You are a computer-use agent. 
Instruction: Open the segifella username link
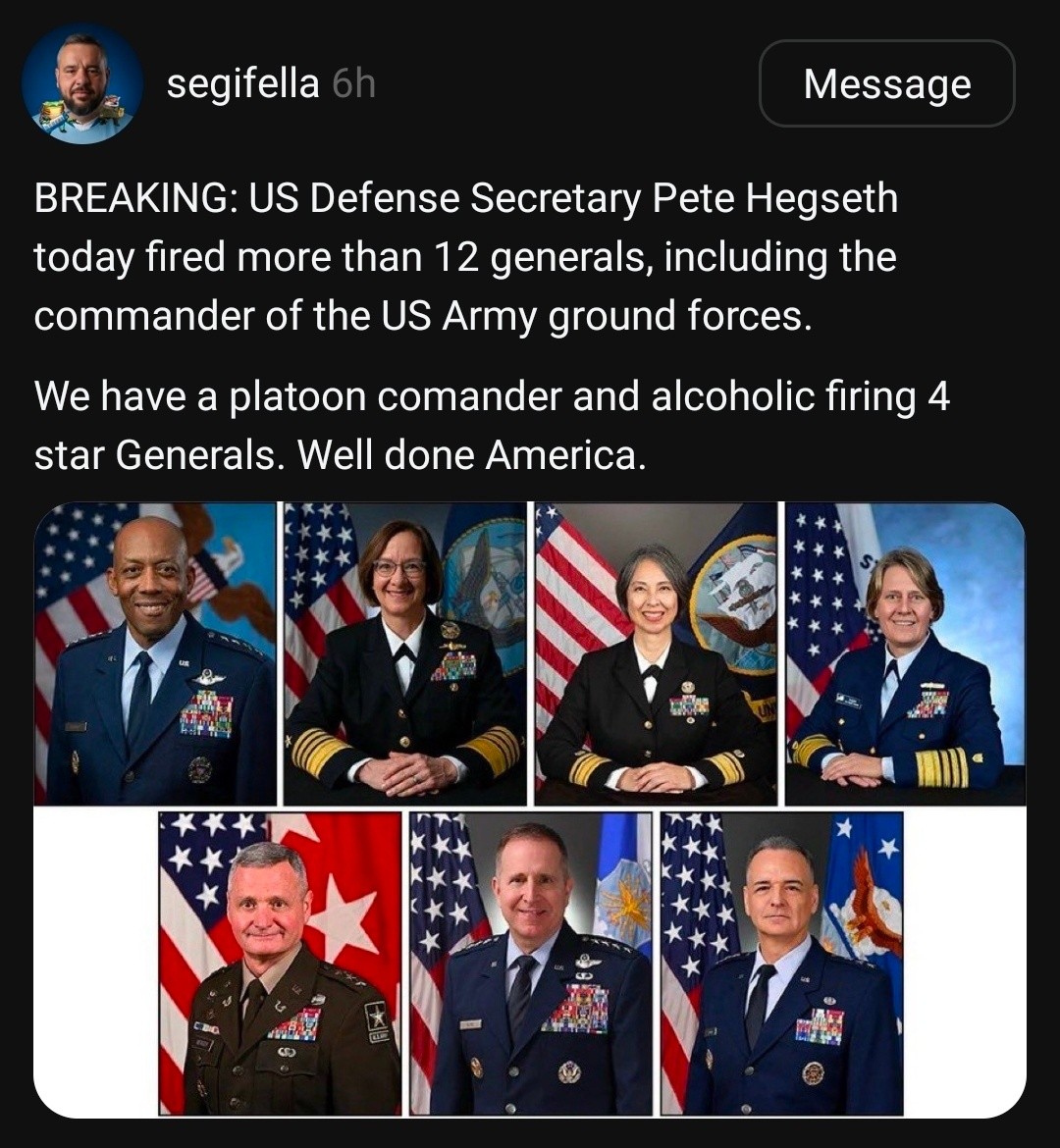pos(242,84)
